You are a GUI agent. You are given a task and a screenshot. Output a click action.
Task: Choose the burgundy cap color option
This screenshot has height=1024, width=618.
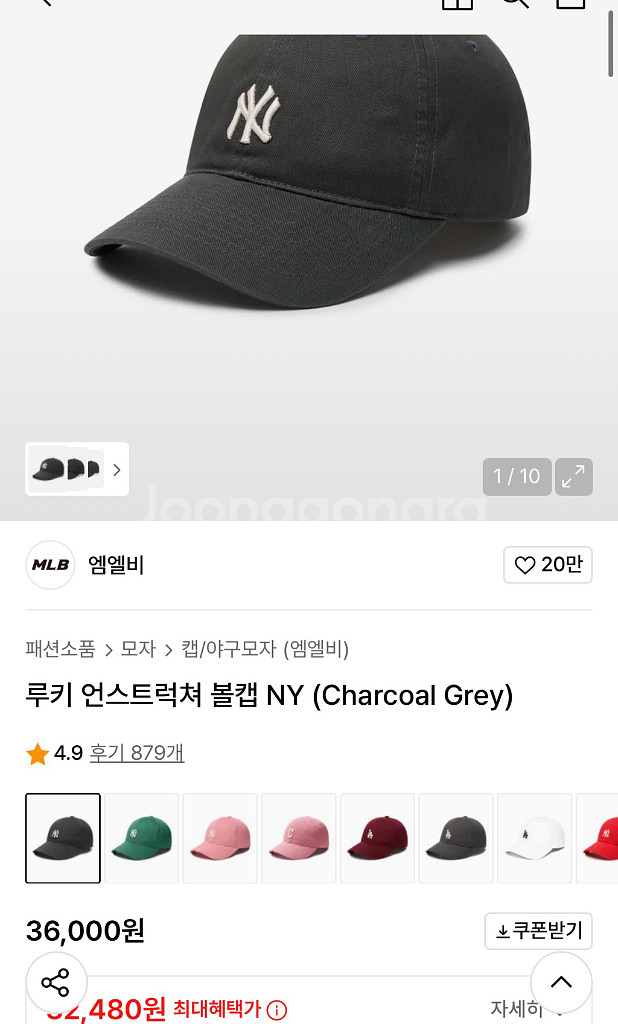coord(377,838)
